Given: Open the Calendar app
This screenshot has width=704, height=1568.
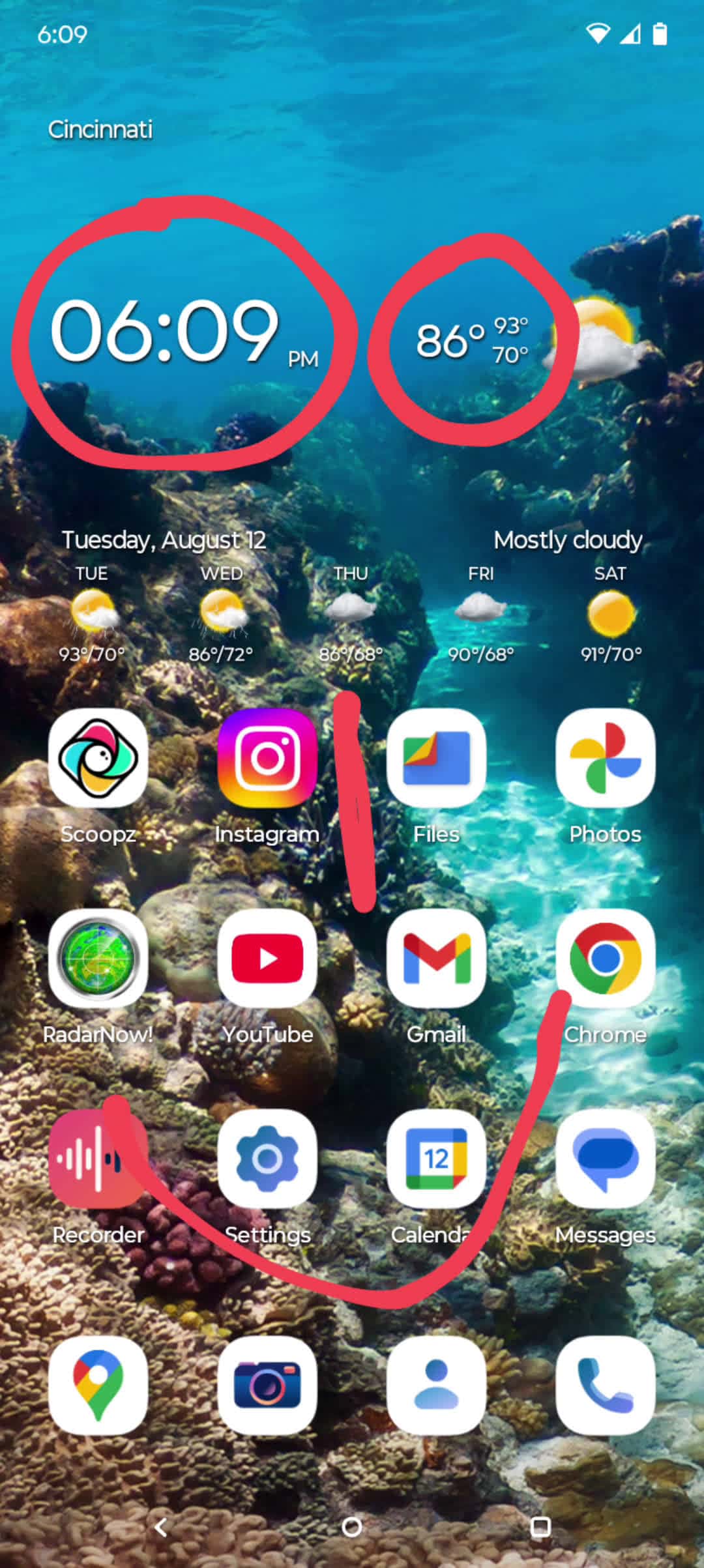Looking at the screenshot, I should click(436, 1159).
